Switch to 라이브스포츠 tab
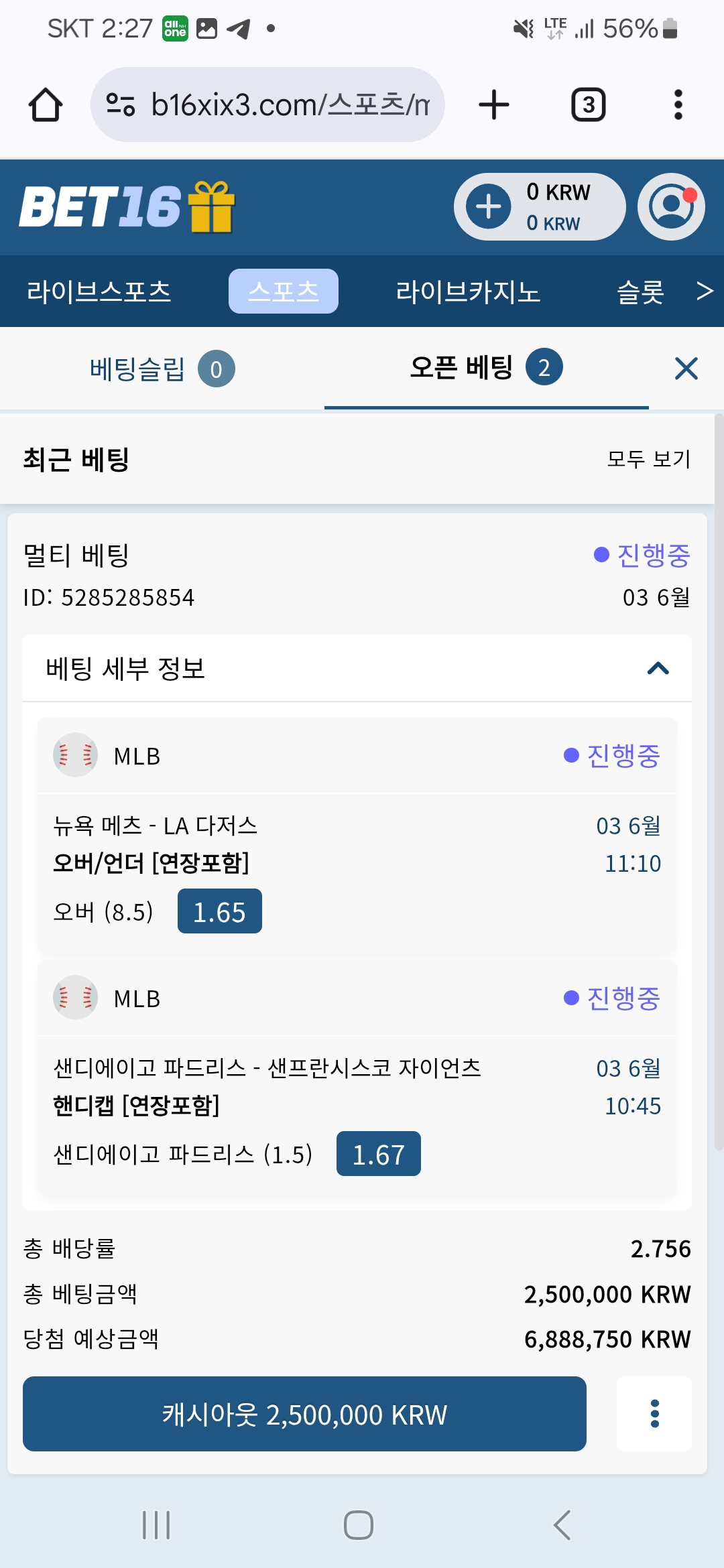 tap(99, 291)
